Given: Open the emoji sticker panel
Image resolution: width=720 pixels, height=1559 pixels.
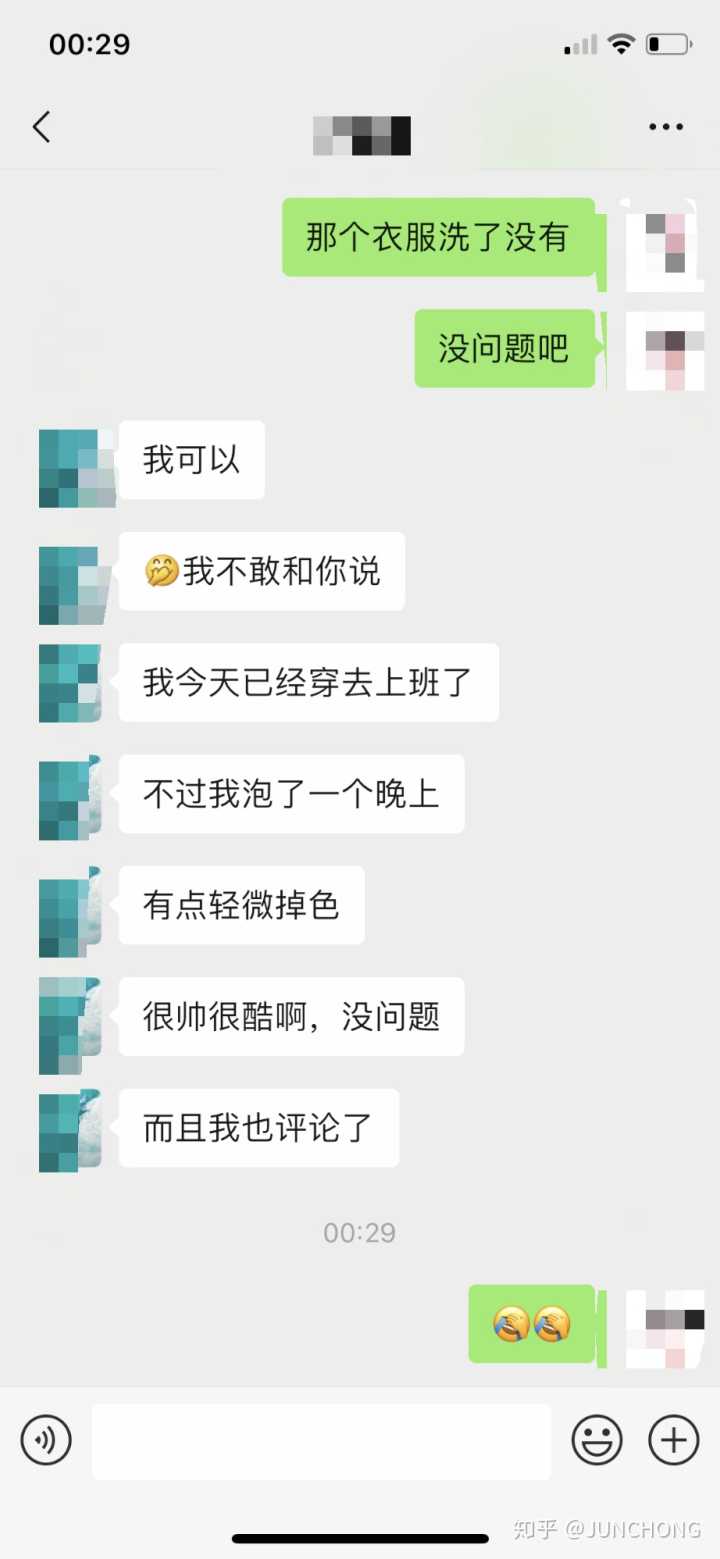Looking at the screenshot, I should [x=596, y=1441].
